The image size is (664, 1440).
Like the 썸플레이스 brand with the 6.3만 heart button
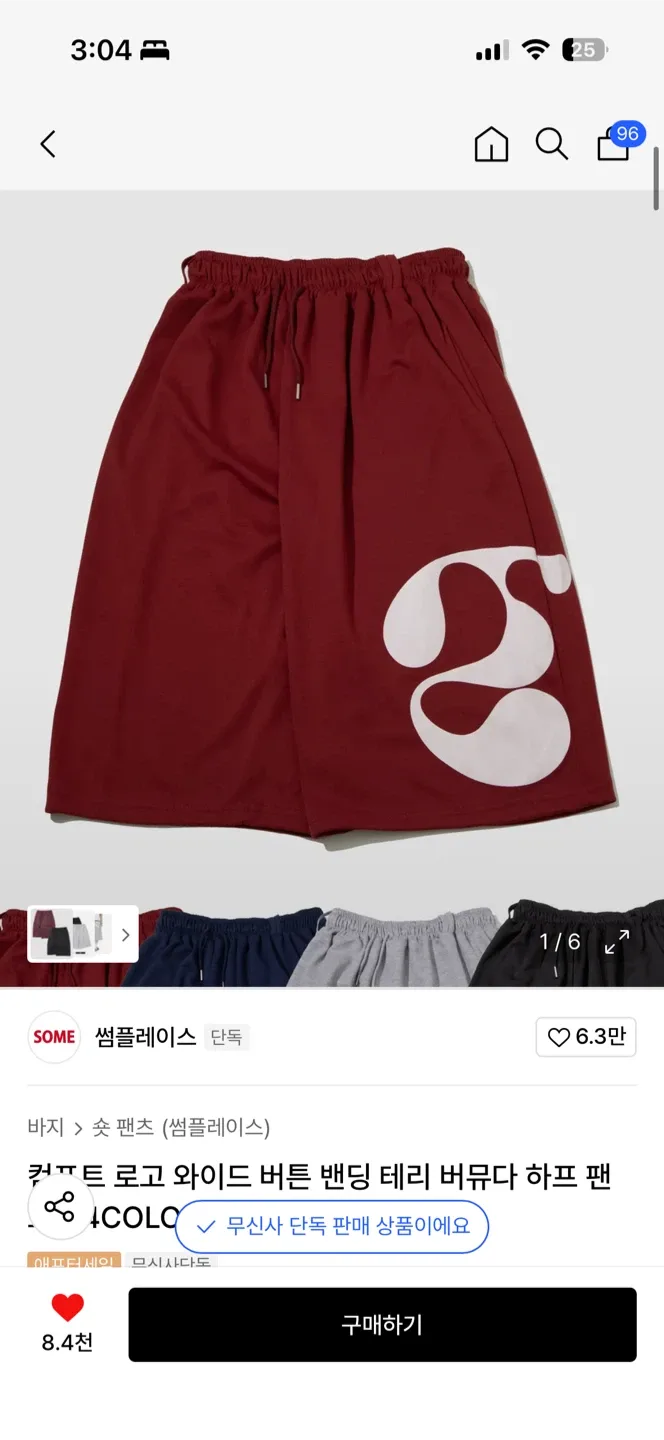pos(586,1037)
